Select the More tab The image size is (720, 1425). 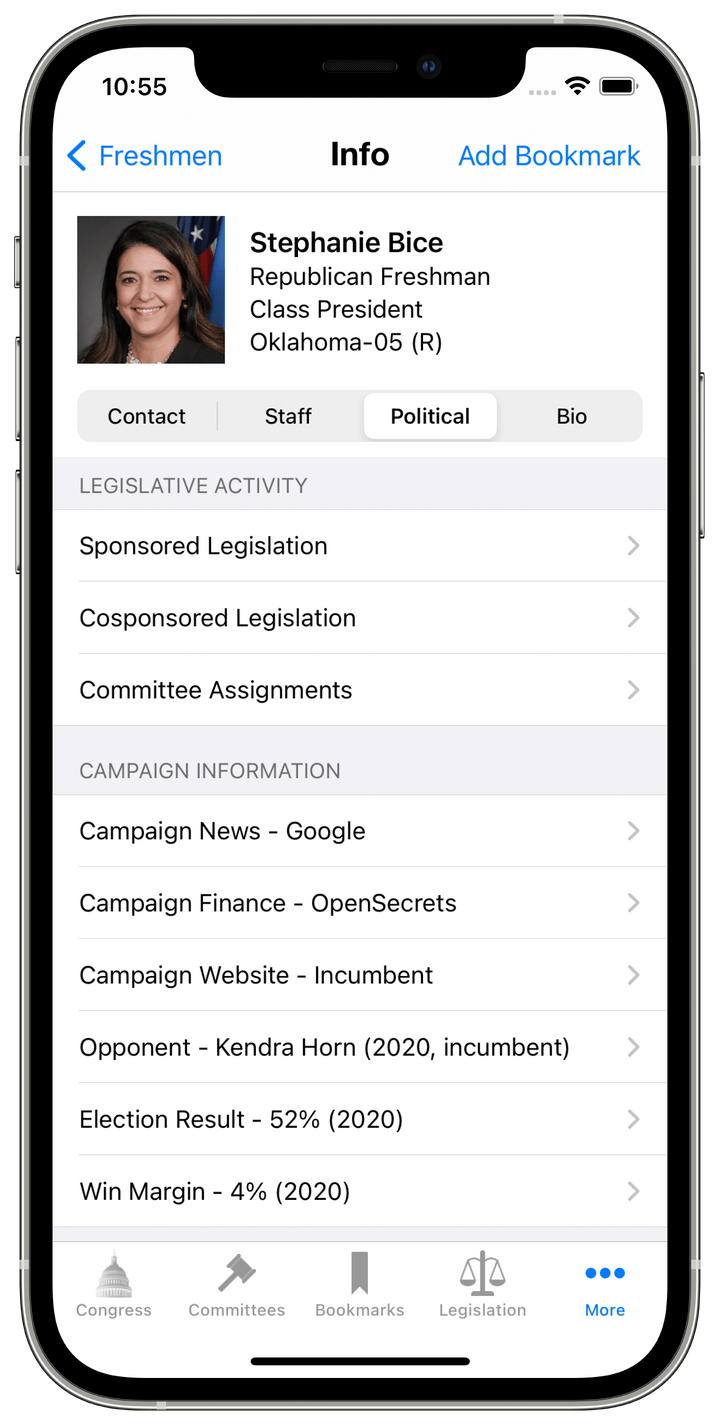pyautogui.click(x=605, y=1286)
